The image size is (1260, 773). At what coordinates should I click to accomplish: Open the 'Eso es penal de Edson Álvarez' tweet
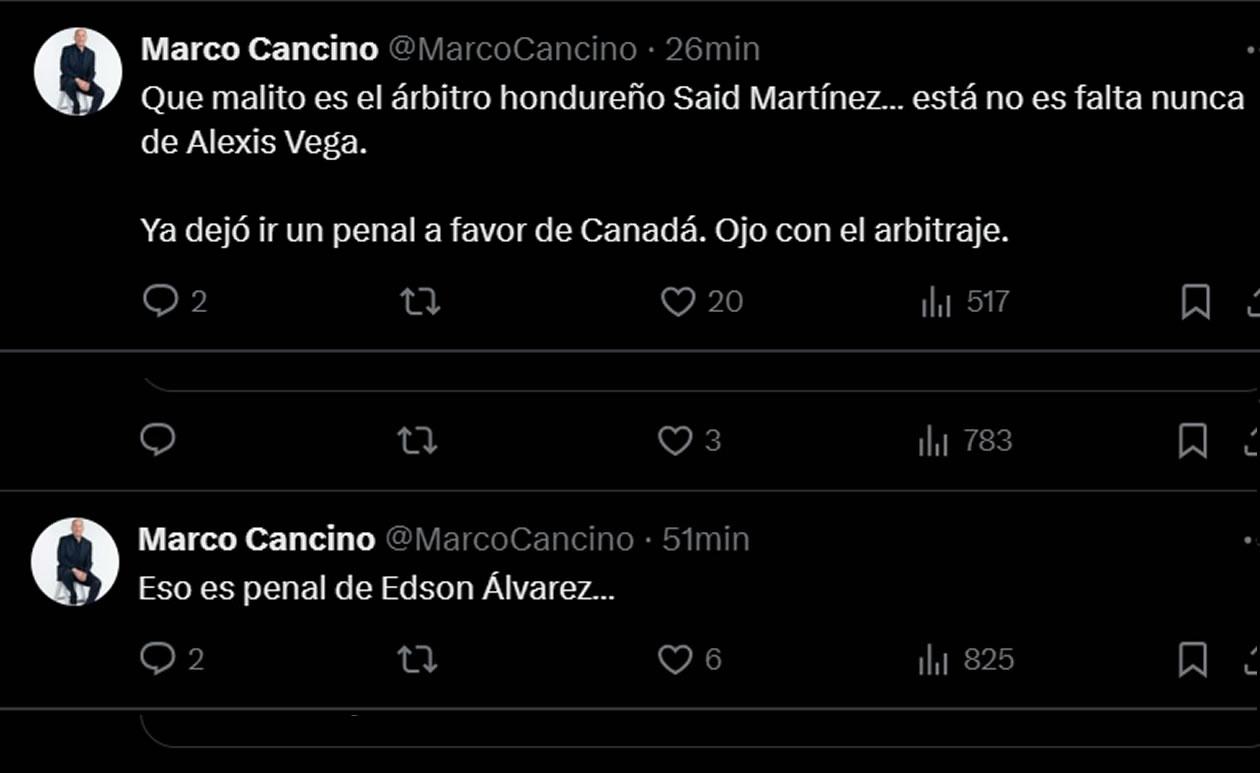[x=375, y=589]
